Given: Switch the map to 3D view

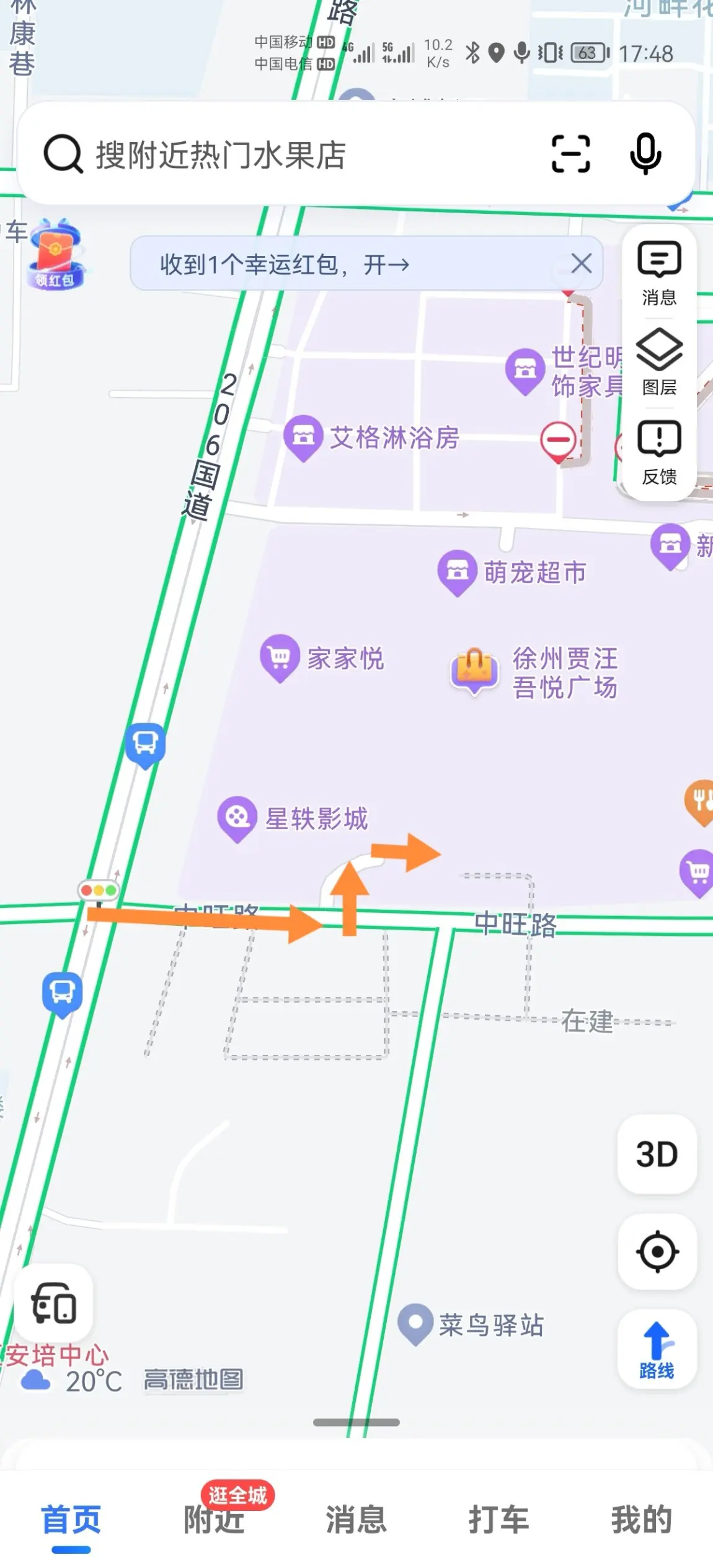Looking at the screenshot, I should tap(657, 1154).
